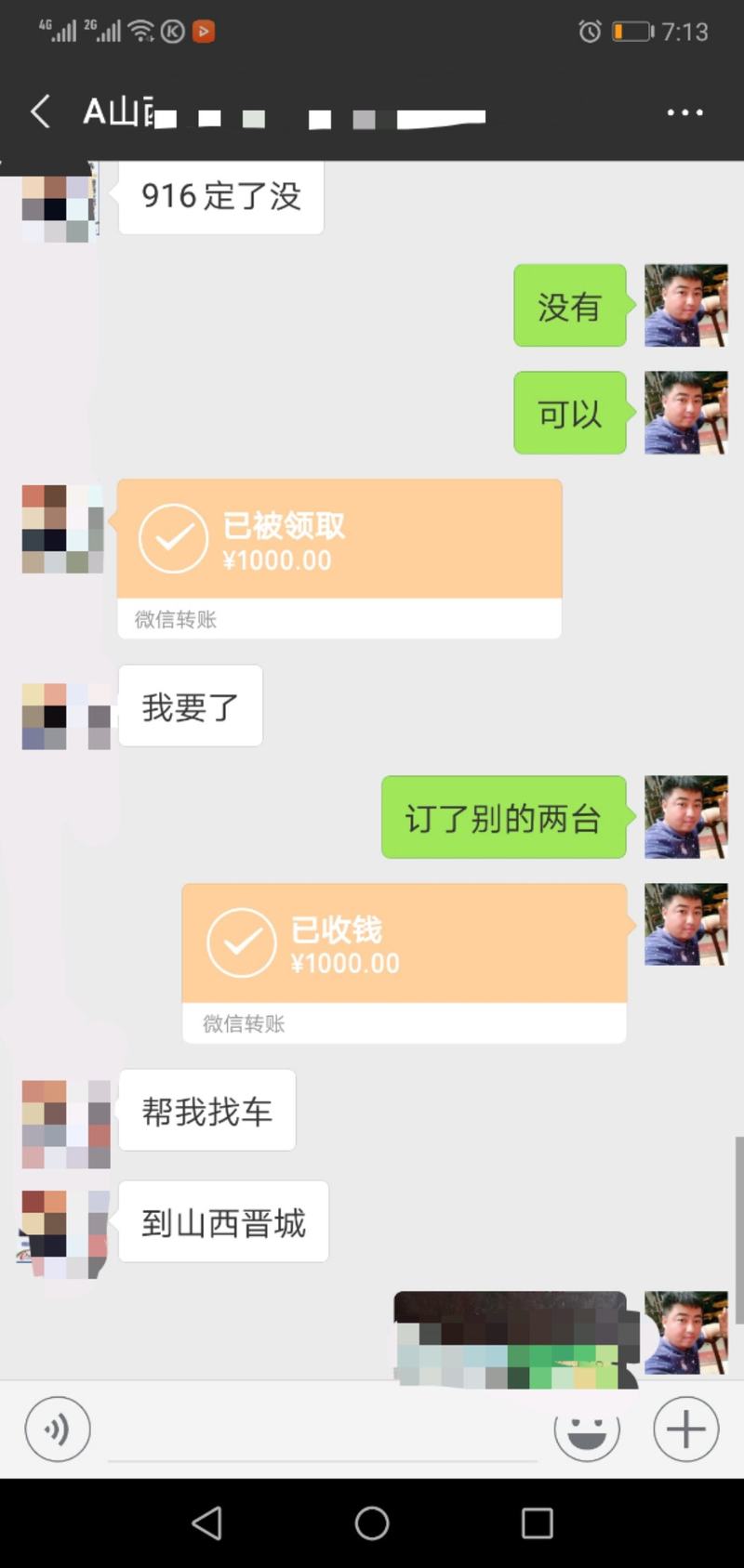744x1568 pixels.
Task: Open the emoji sticker panel
Action: pos(587,1431)
